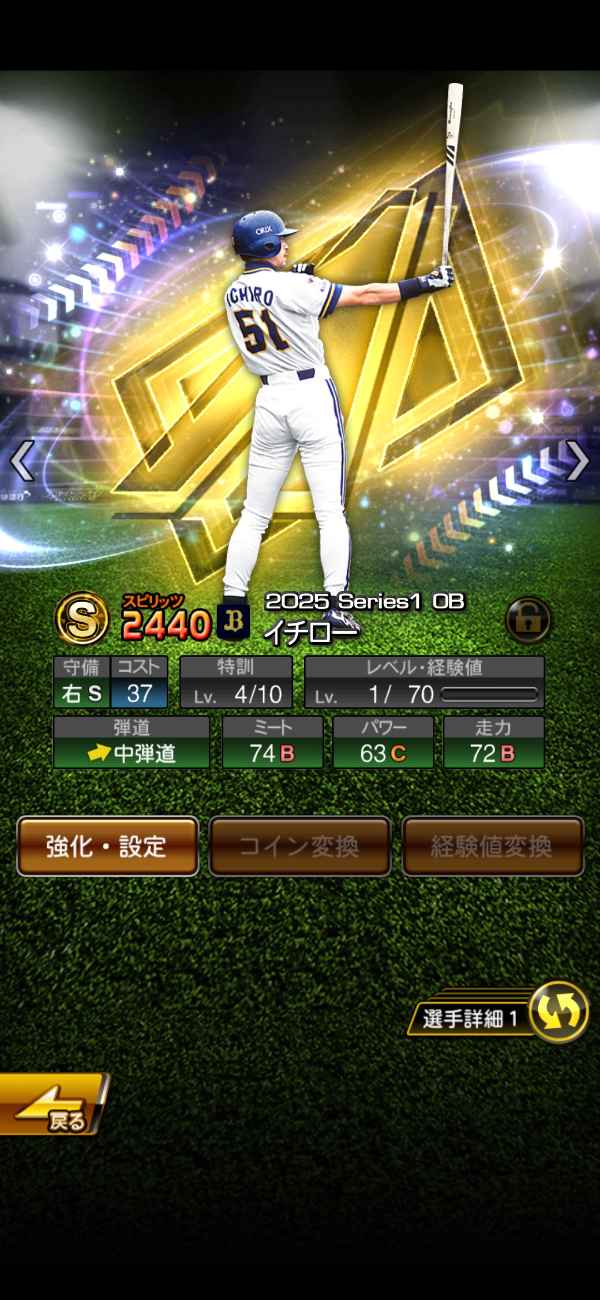
Task: Toggle the player lock icon
Action: point(527,620)
